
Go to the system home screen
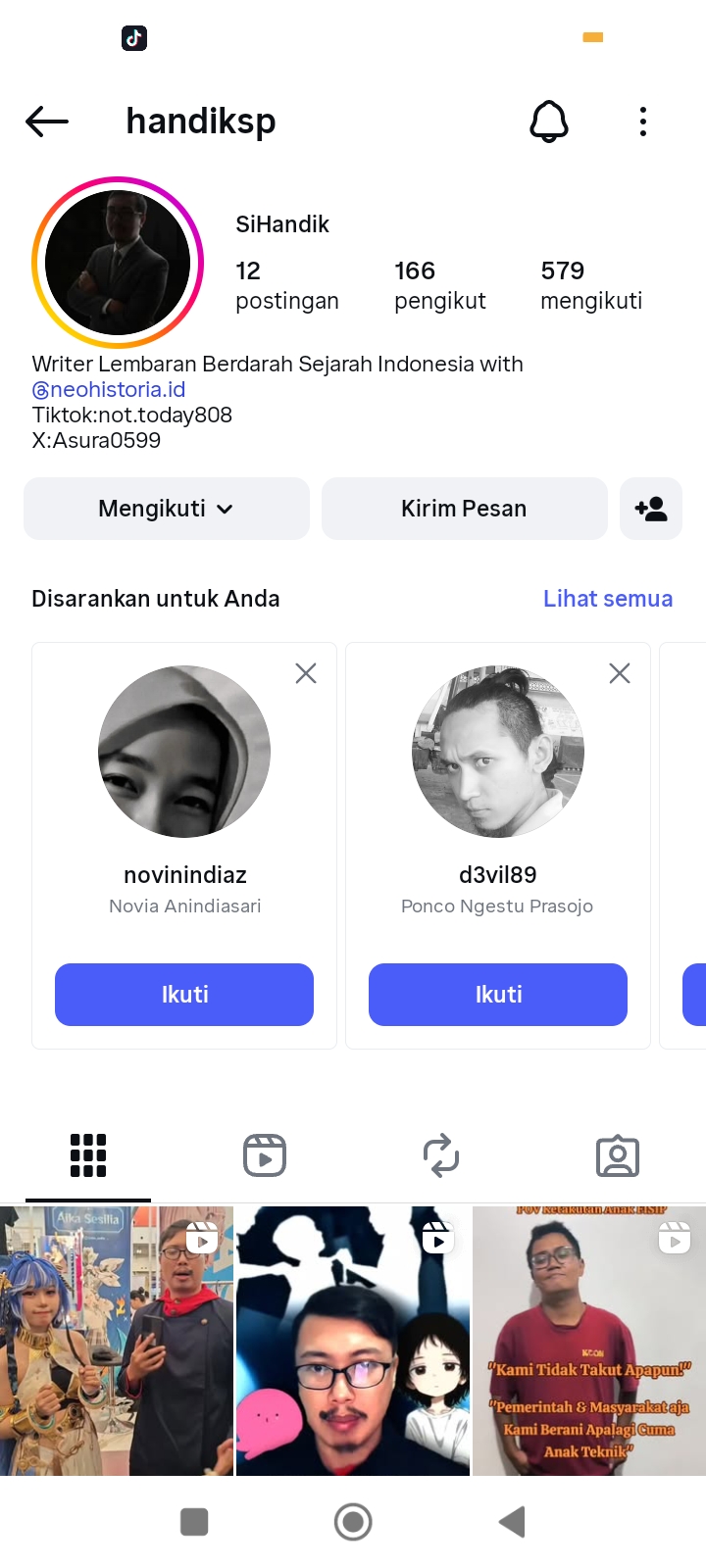[x=353, y=1522]
